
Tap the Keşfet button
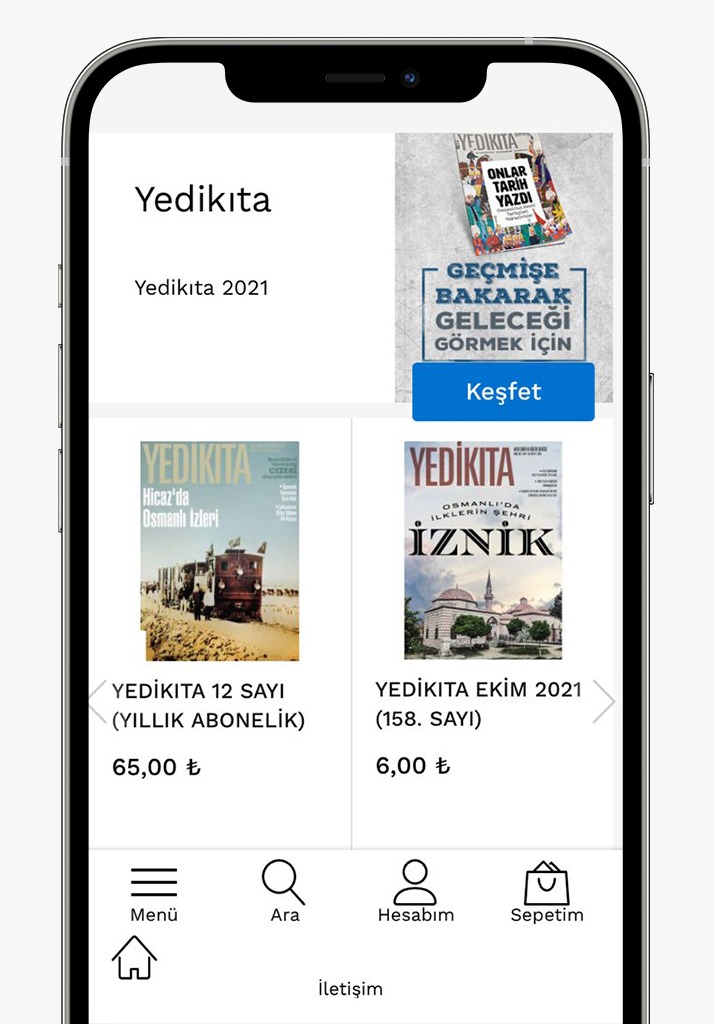coord(503,392)
